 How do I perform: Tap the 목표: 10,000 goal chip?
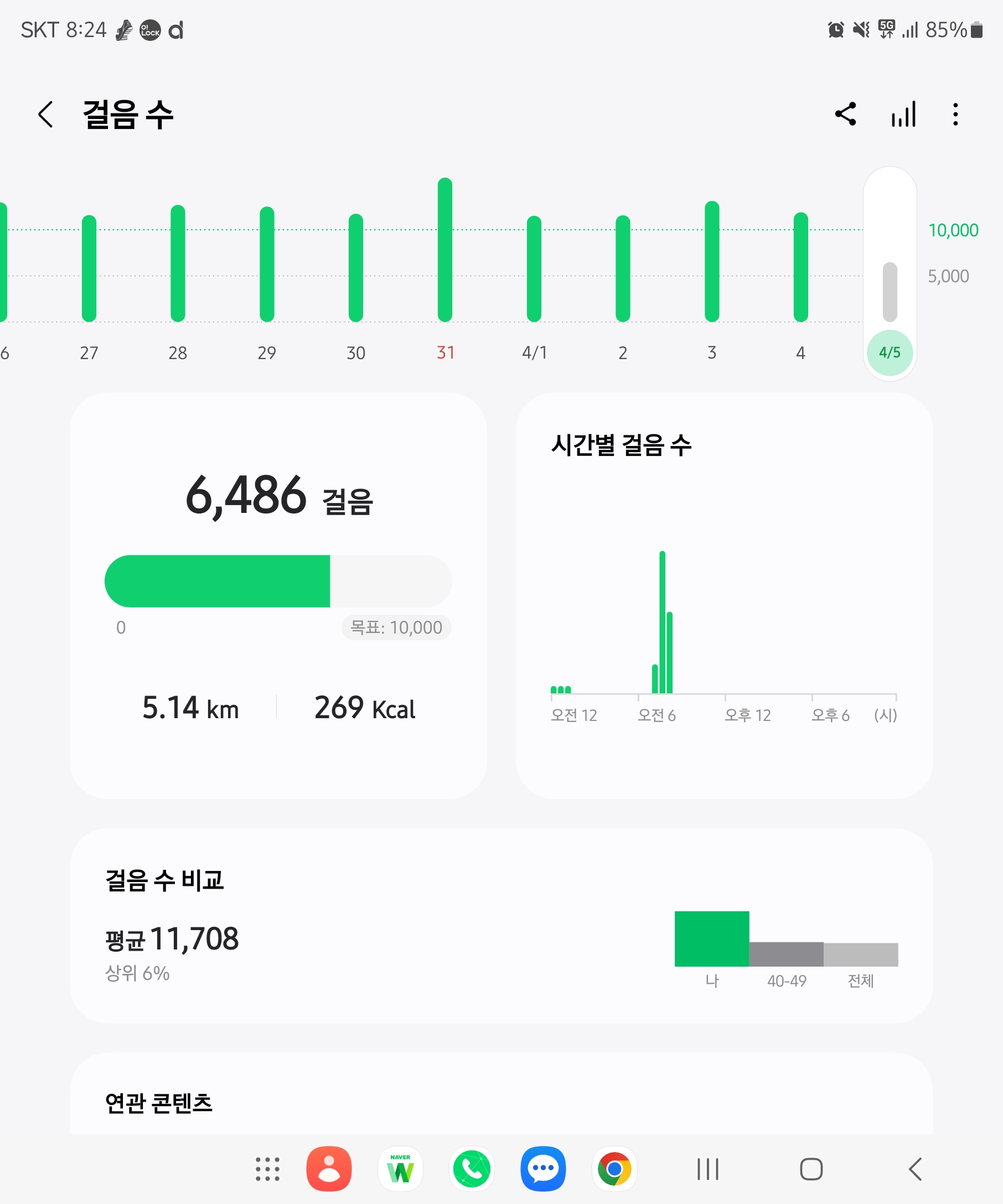click(396, 627)
